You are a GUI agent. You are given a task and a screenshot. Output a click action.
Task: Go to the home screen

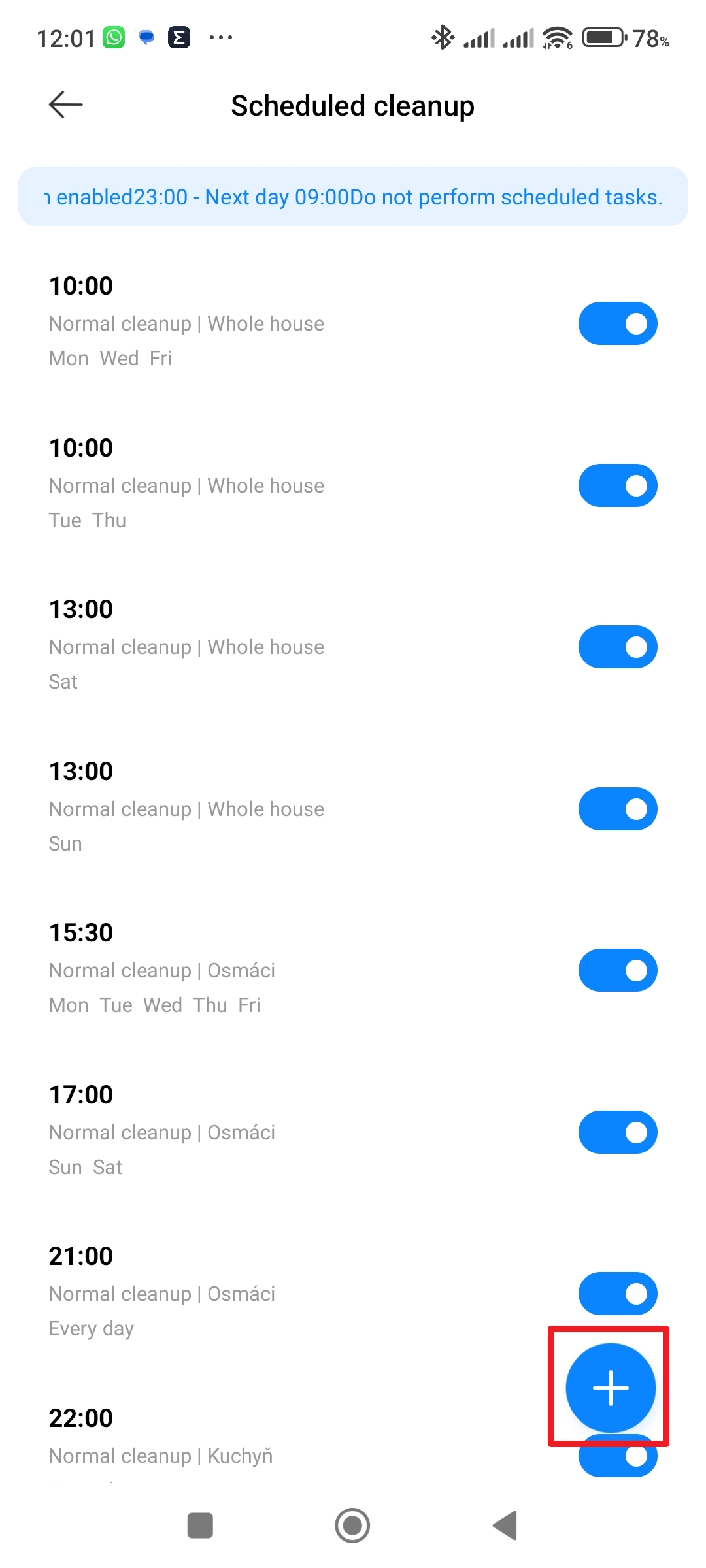click(352, 1526)
